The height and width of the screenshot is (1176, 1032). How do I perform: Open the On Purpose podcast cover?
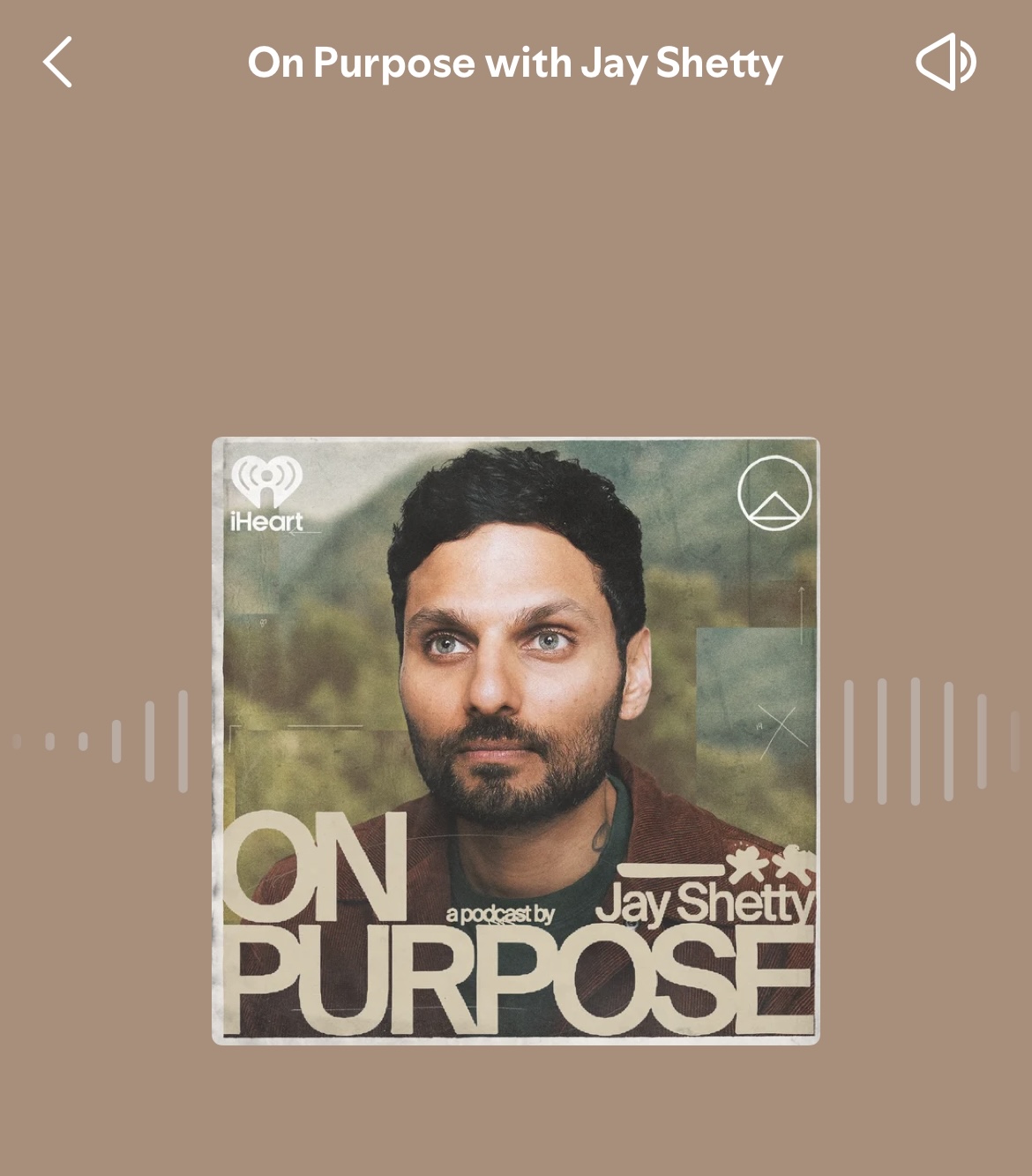[x=516, y=741]
